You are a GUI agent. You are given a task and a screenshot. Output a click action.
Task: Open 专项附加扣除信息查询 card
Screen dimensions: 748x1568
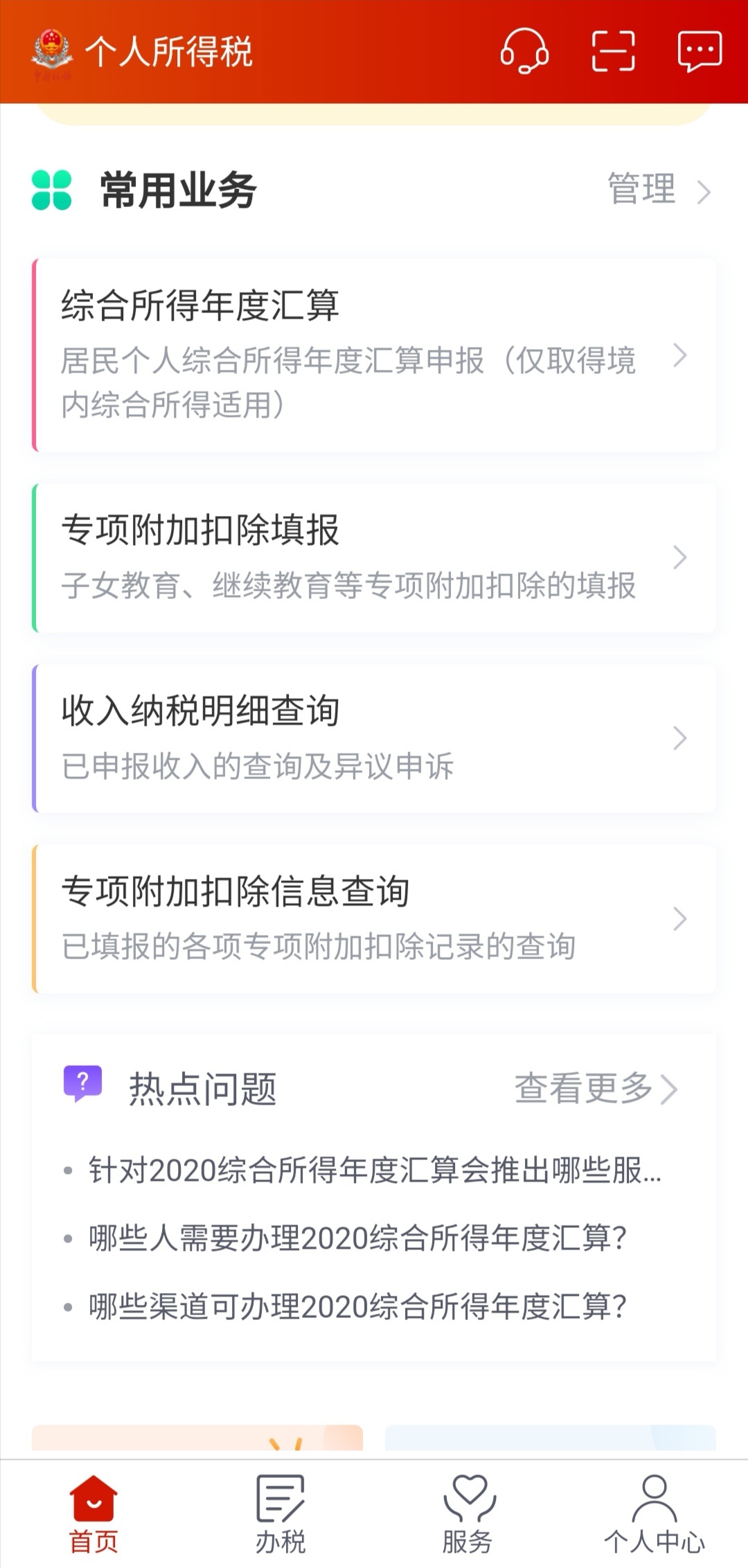[x=374, y=918]
